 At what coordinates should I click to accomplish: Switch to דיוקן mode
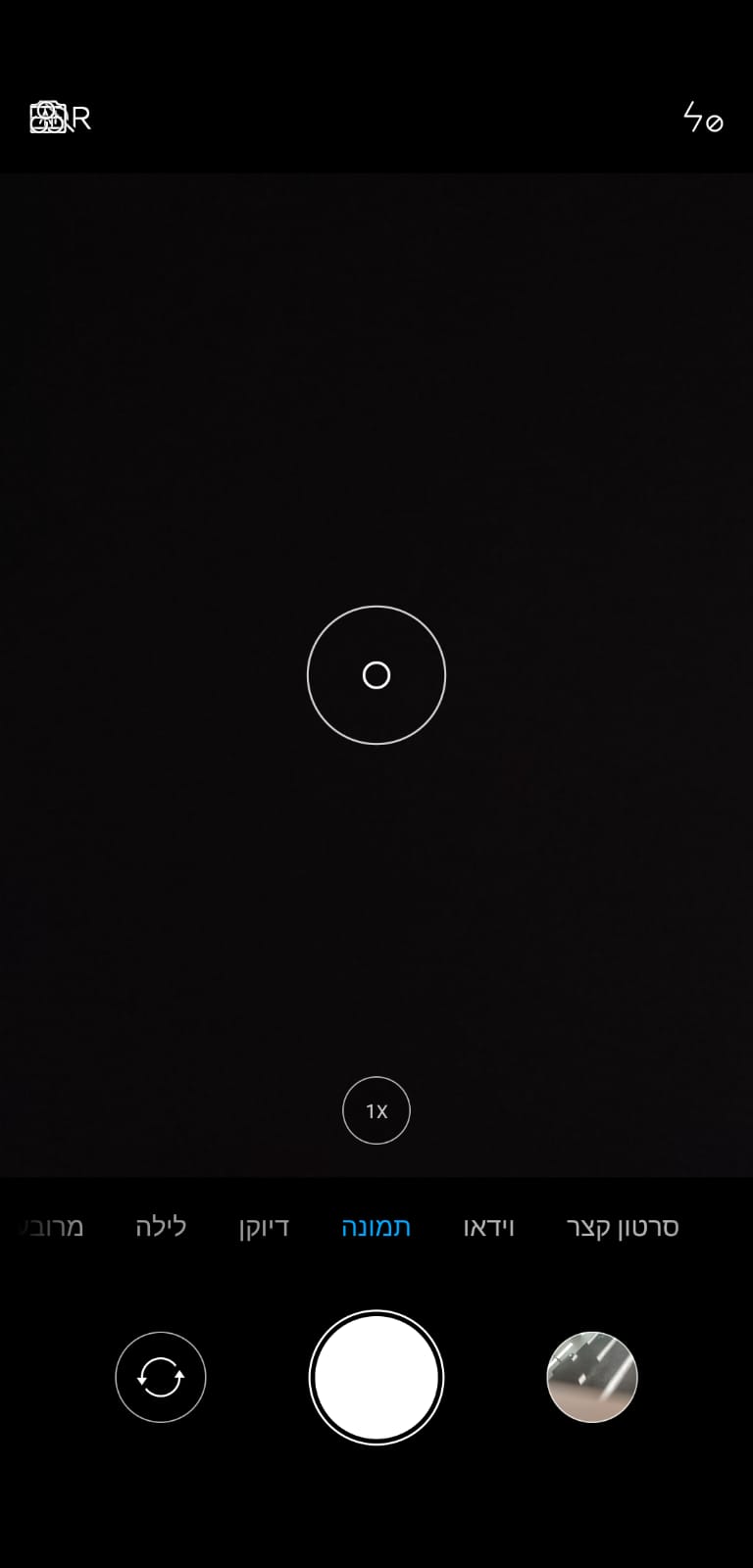click(x=264, y=1227)
